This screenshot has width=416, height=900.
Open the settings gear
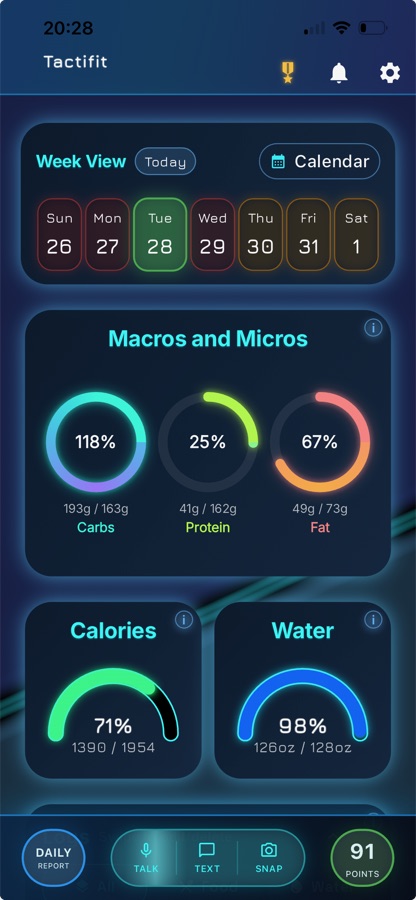click(x=390, y=73)
